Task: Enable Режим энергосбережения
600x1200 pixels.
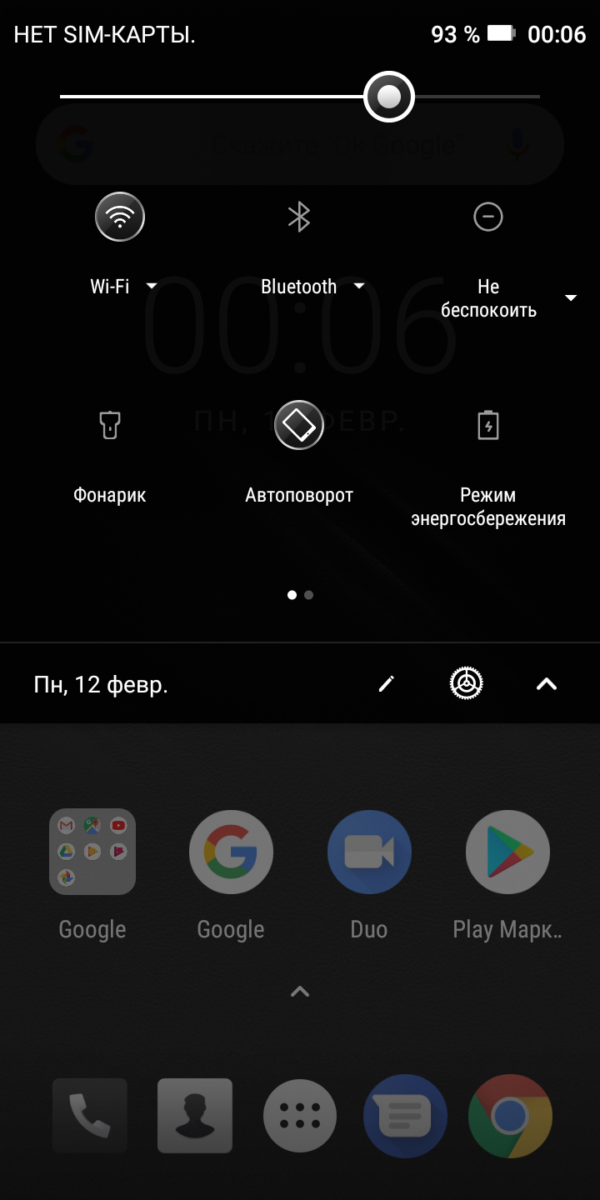Action: [x=488, y=426]
